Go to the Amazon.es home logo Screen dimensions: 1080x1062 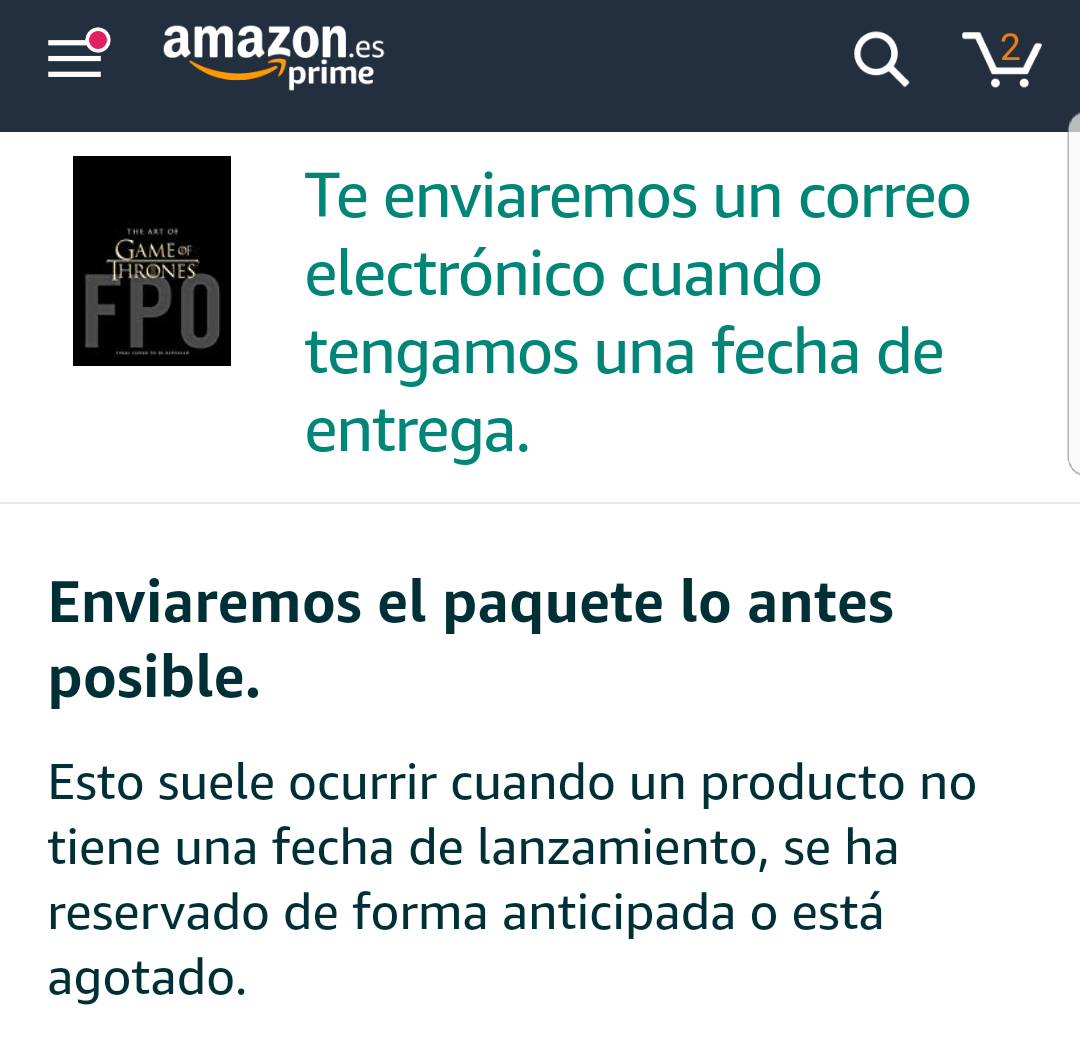[x=273, y=56]
